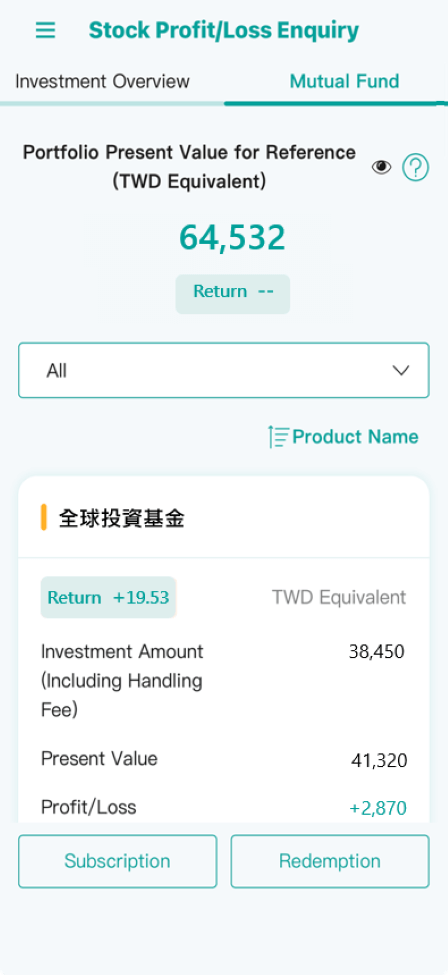This screenshot has width=448, height=975.
Task: Sort funds by Product Name
Action: click(343, 437)
